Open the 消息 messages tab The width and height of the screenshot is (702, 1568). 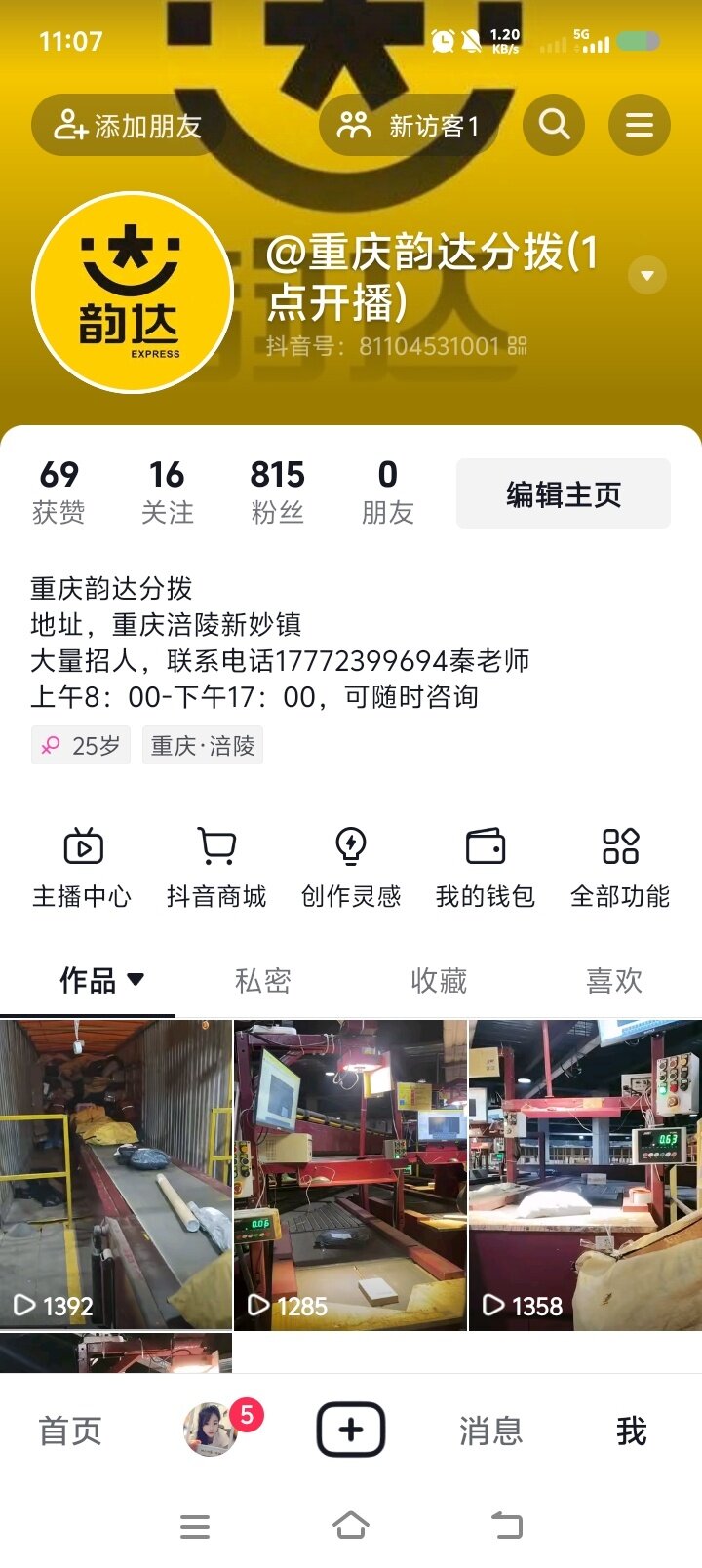pos(490,1431)
